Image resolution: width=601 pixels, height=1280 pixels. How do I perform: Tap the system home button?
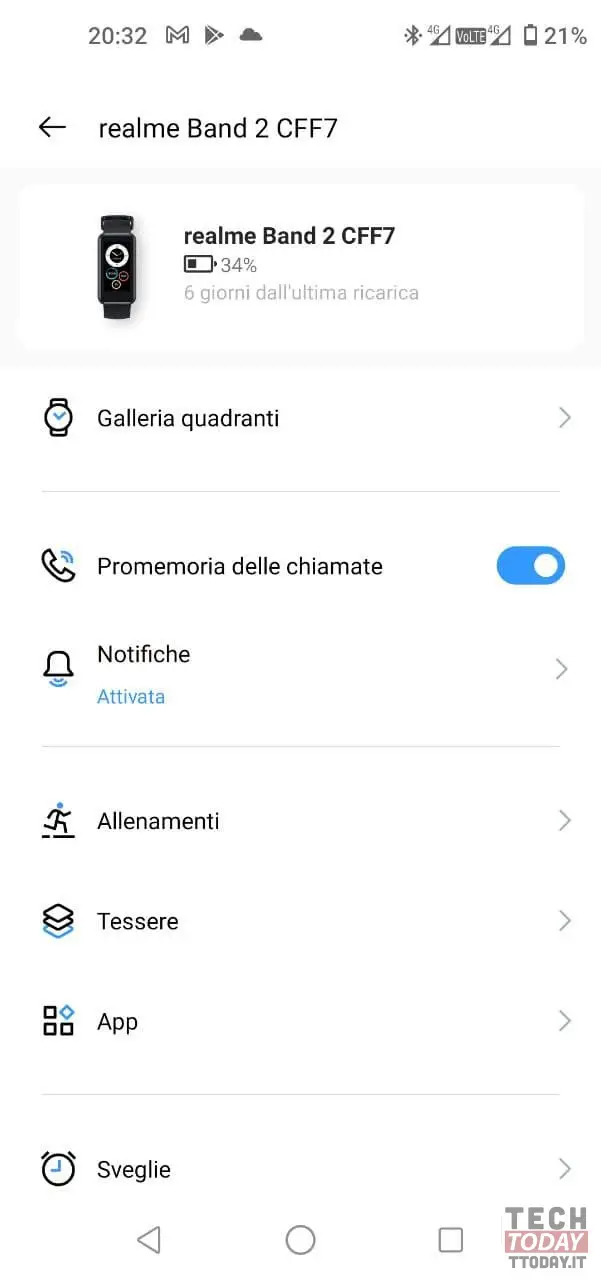pos(300,1240)
